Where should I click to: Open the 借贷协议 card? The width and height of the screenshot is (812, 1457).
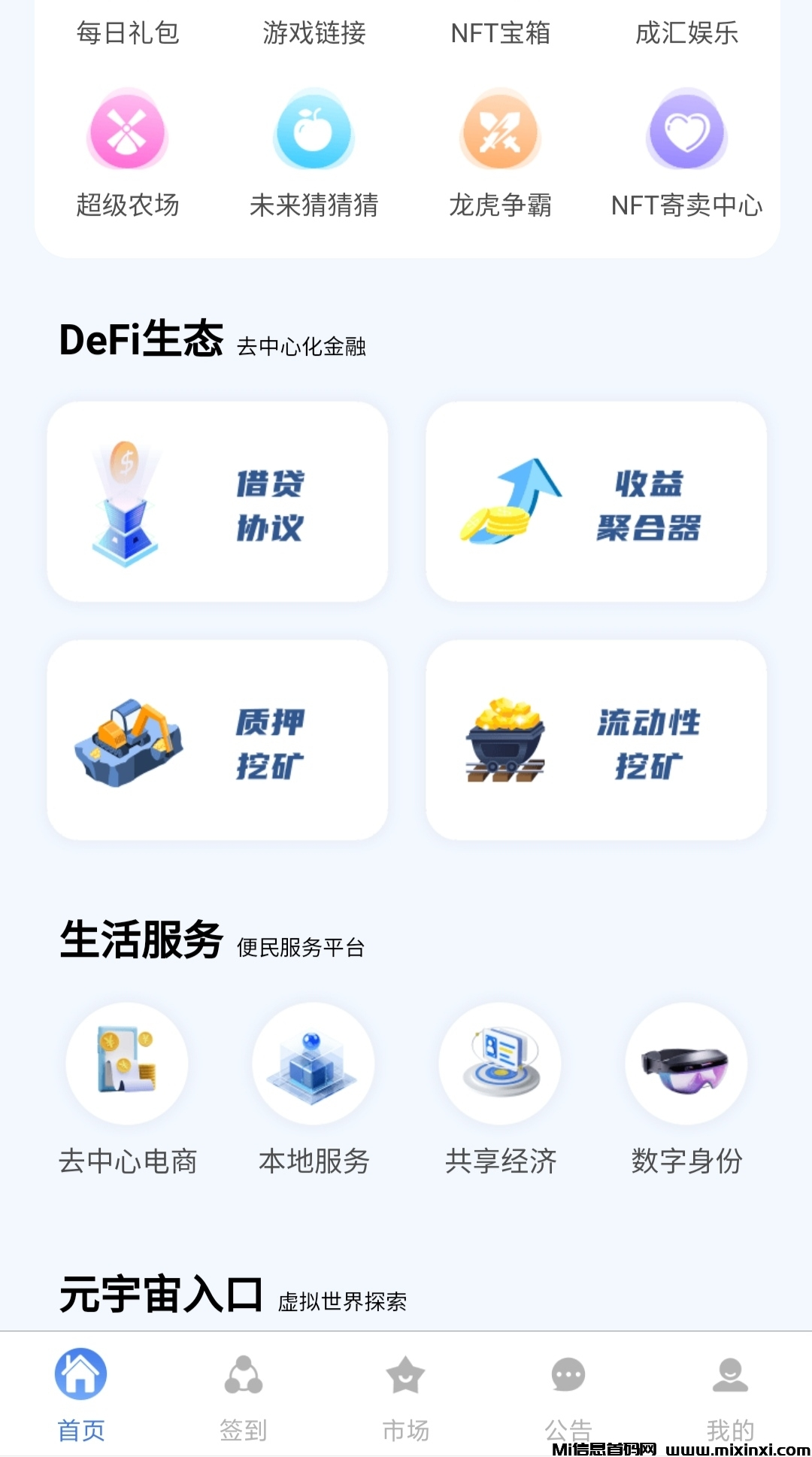coord(217,502)
